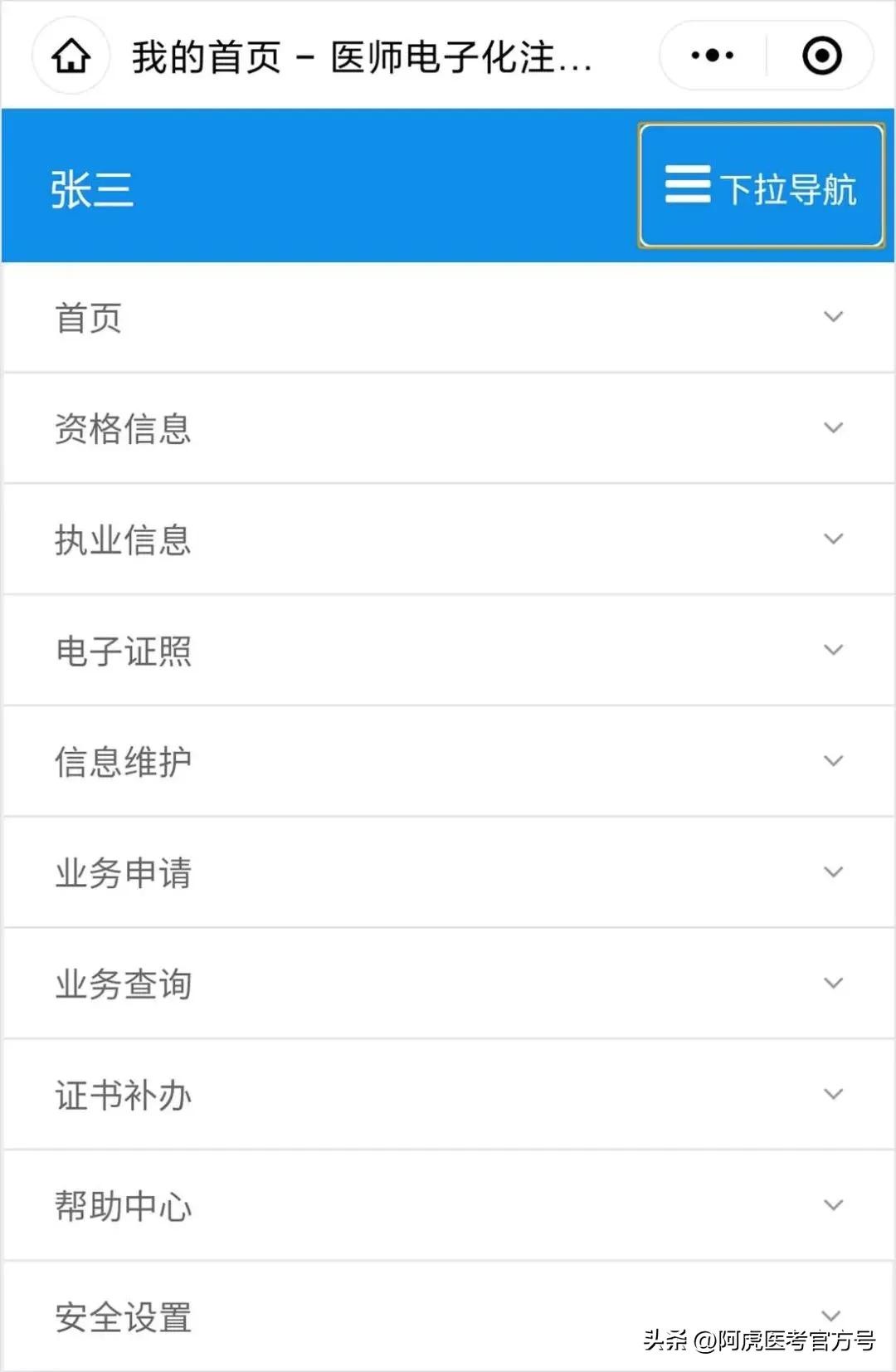
Task: Go to the mini program home icon
Action: [71, 56]
